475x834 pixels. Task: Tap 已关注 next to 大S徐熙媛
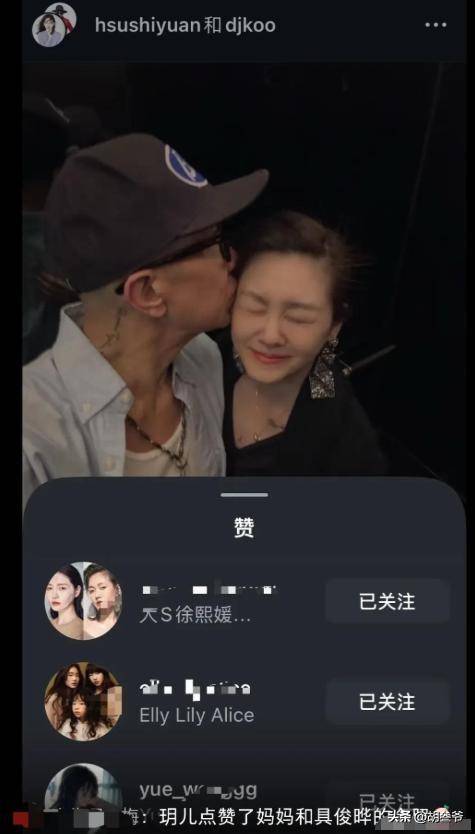(387, 602)
